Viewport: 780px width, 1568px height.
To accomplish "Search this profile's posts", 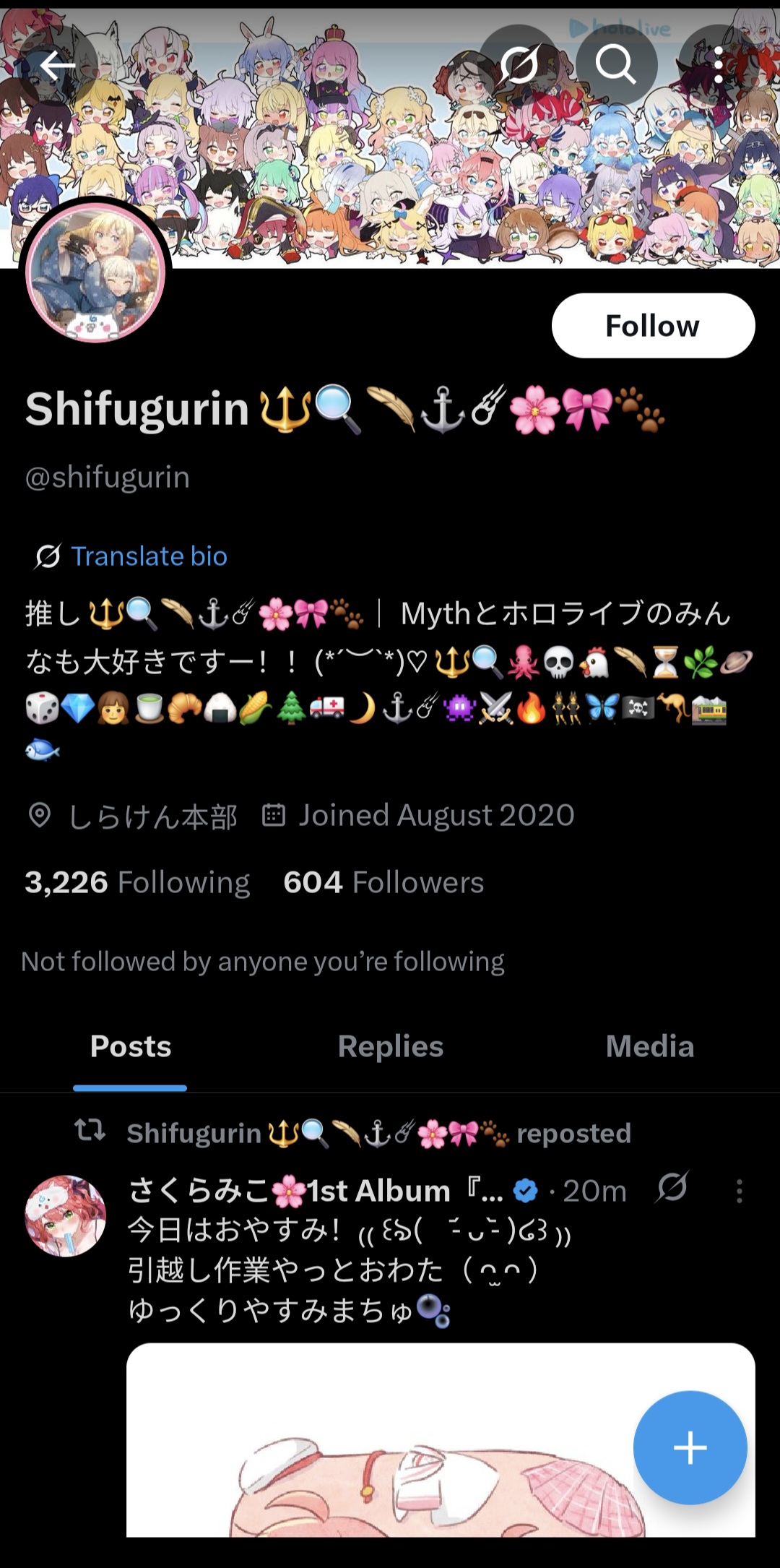I will coord(616,66).
